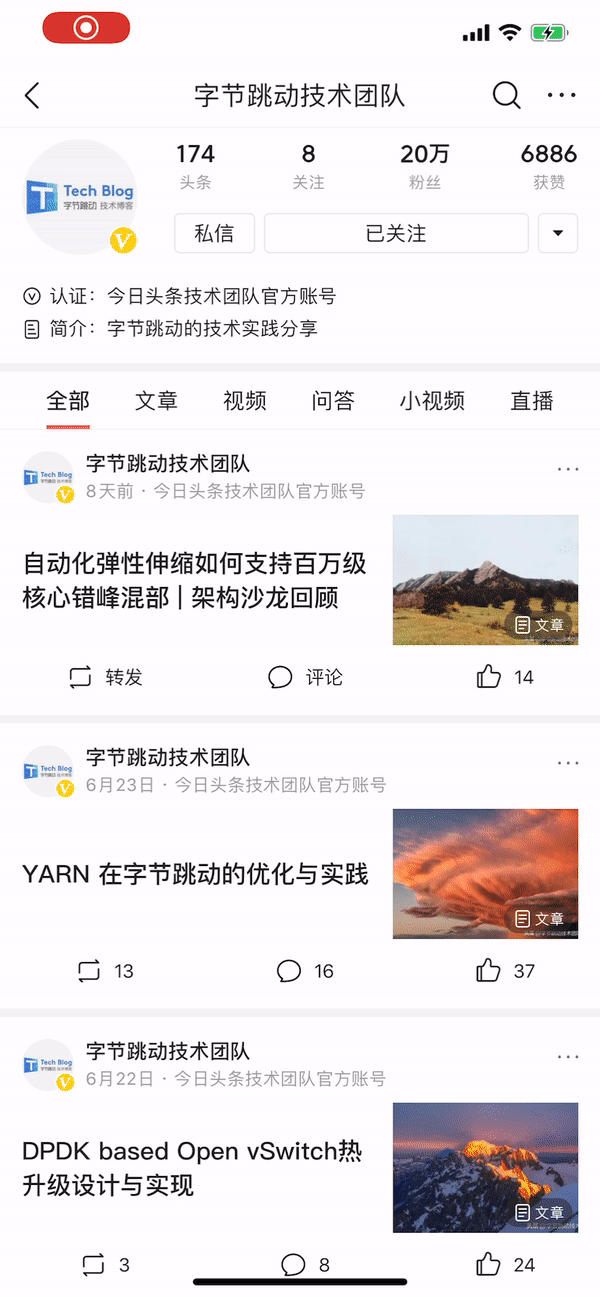Image resolution: width=600 pixels, height=1297 pixels.
Task: Tap the 已关注 following button
Action: pos(396,234)
